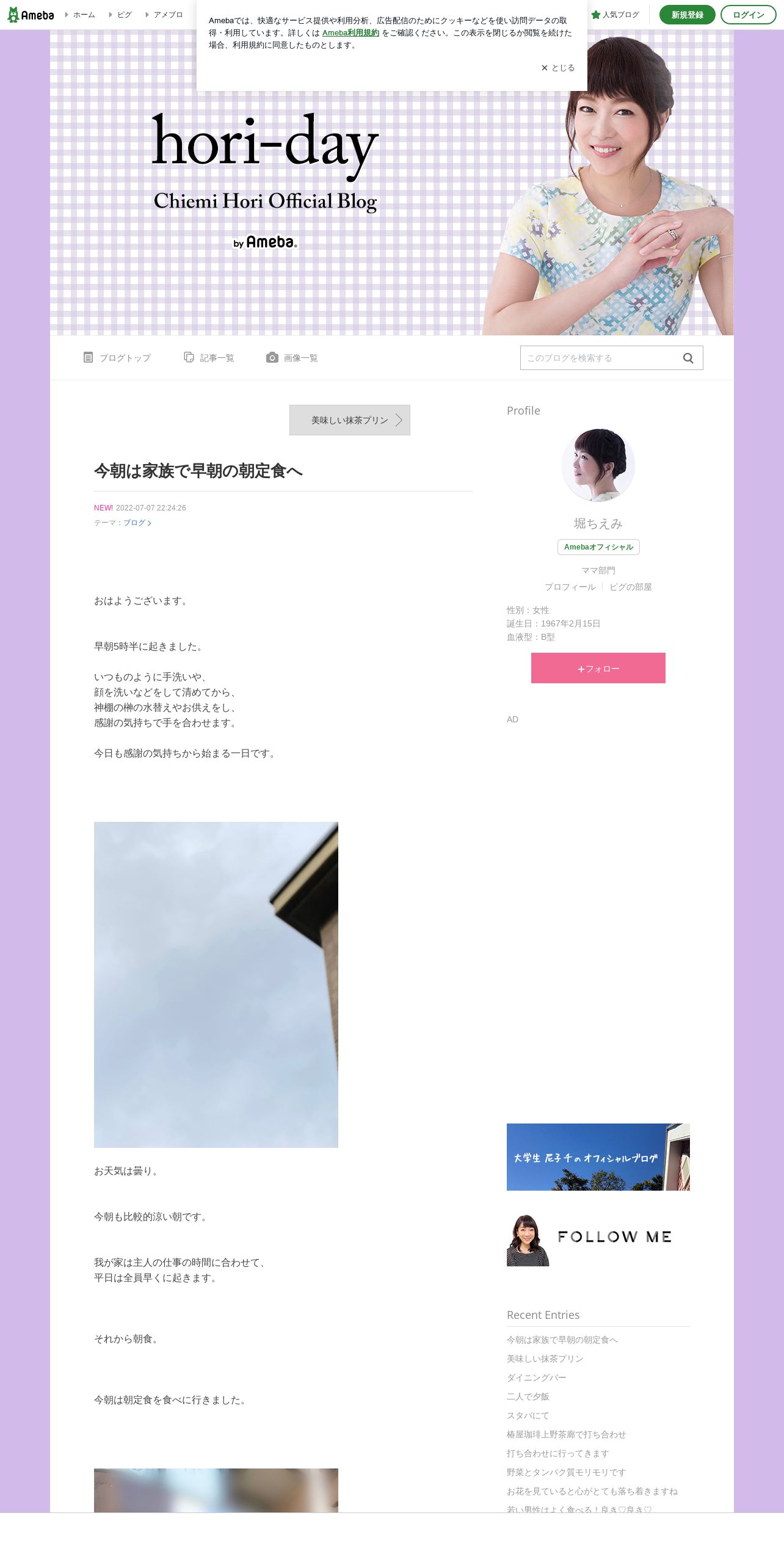This screenshot has height=1568, width=784.
Task: Open the recent entry スタバにて
Action: (x=528, y=1415)
